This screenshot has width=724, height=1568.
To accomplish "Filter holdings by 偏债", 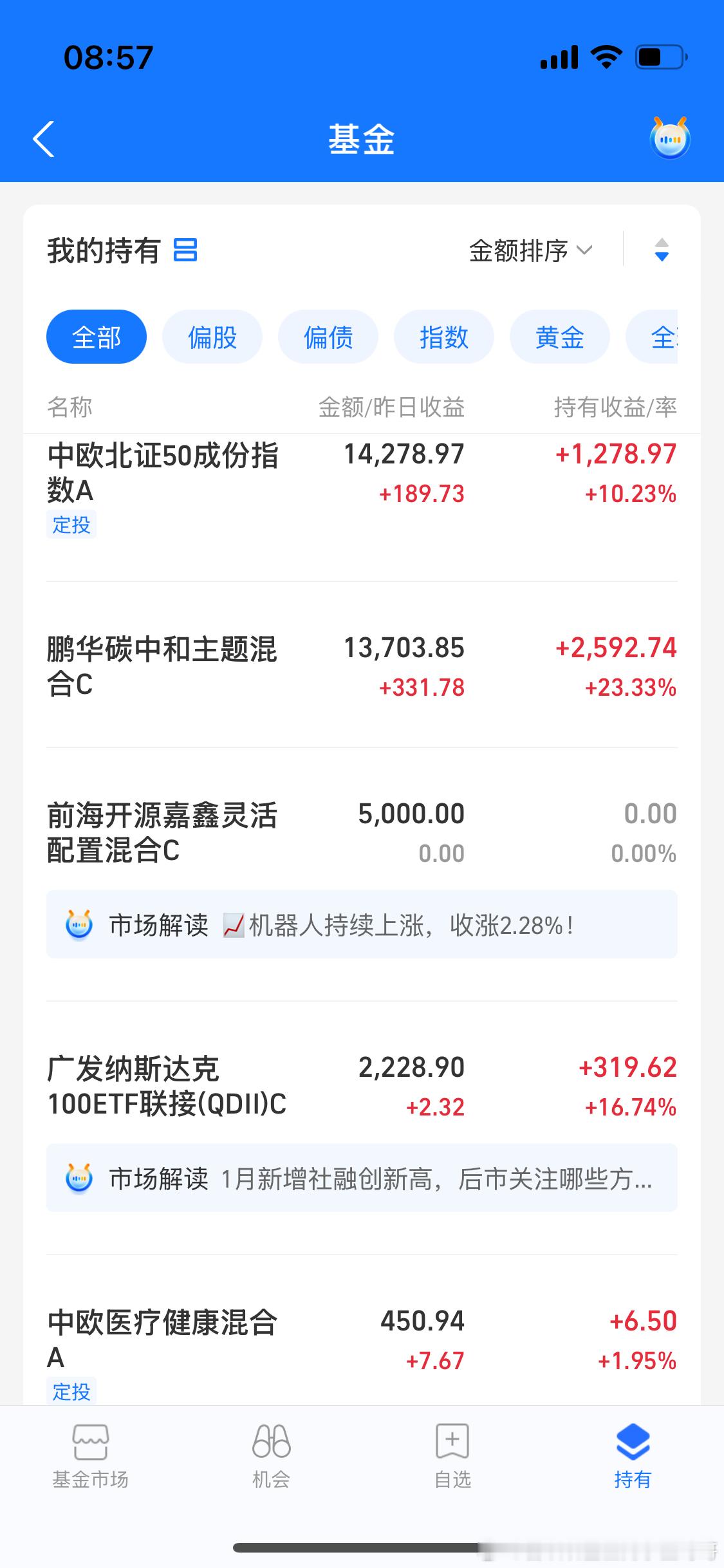I will coord(328,337).
